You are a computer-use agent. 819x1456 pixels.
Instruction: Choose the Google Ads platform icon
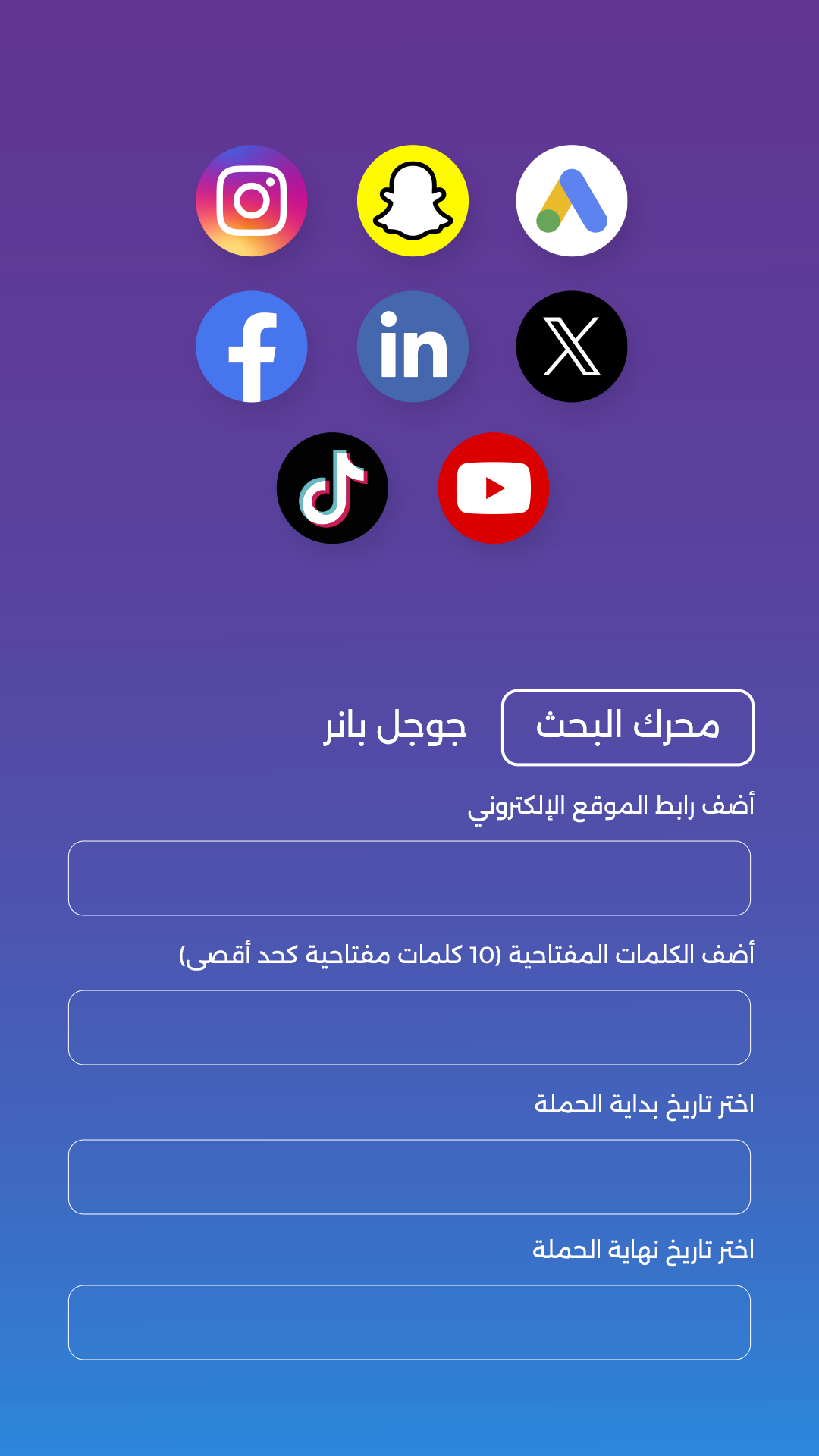[x=572, y=201]
